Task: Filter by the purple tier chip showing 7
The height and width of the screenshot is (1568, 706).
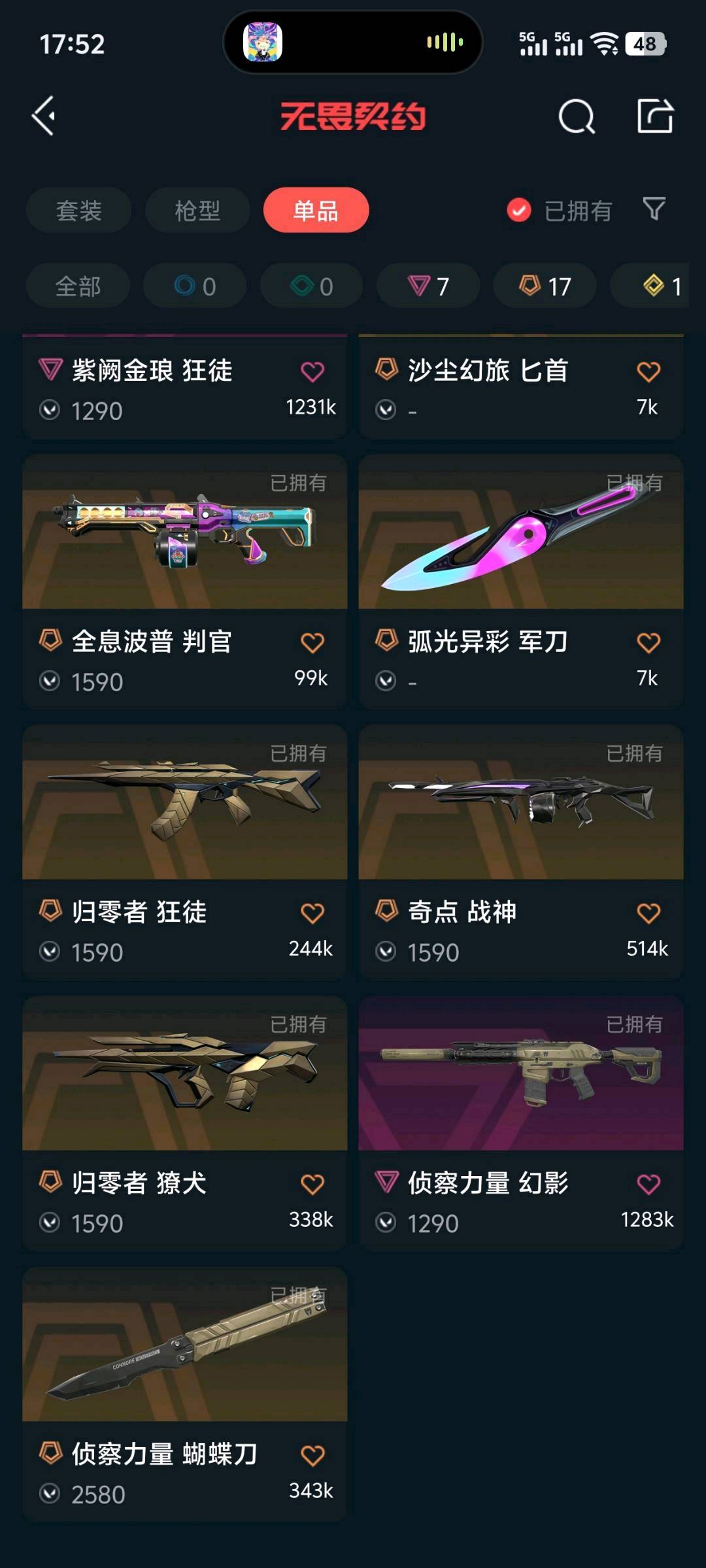Action: (x=428, y=286)
